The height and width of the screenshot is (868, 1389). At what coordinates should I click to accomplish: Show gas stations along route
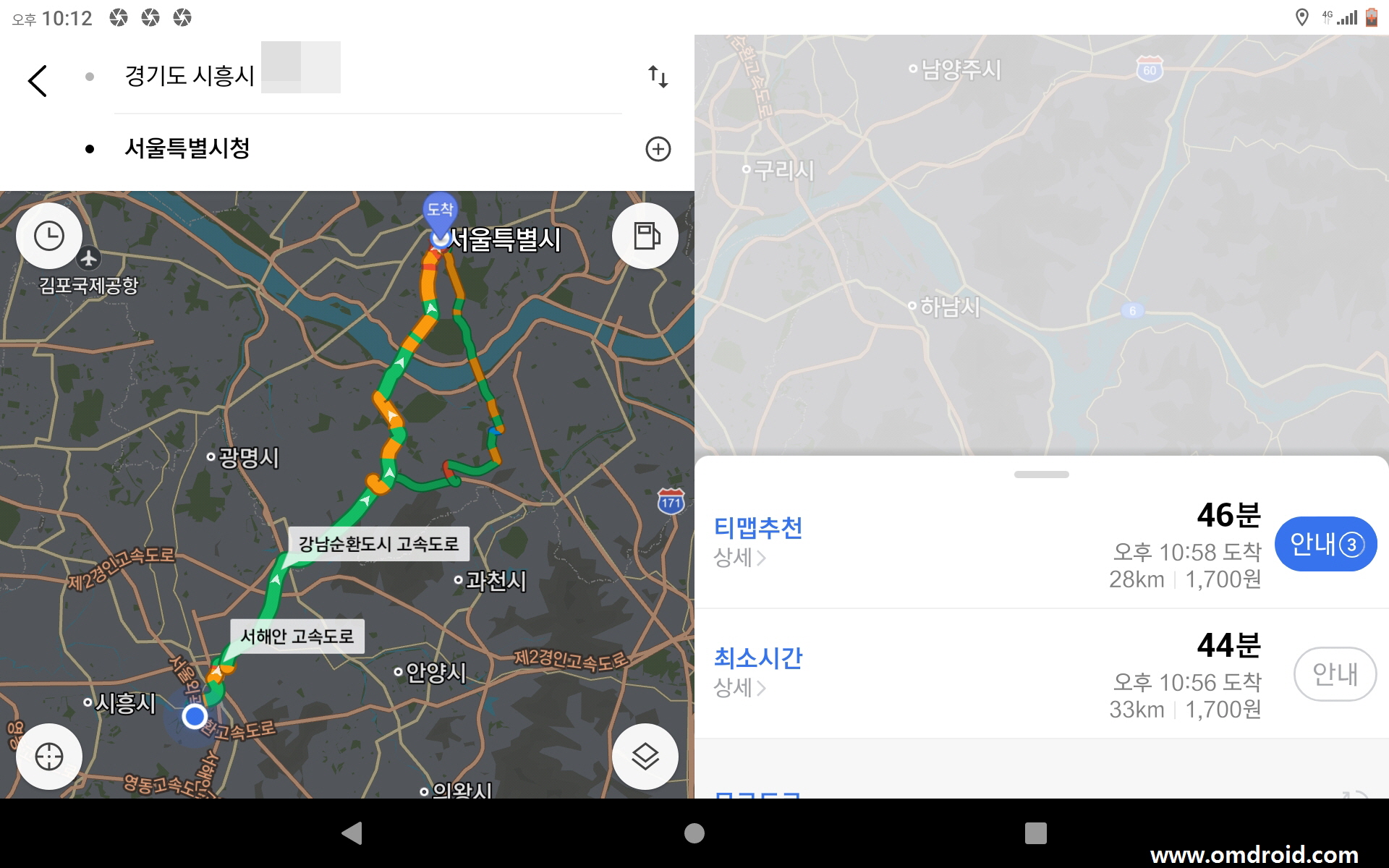point(645,236)
